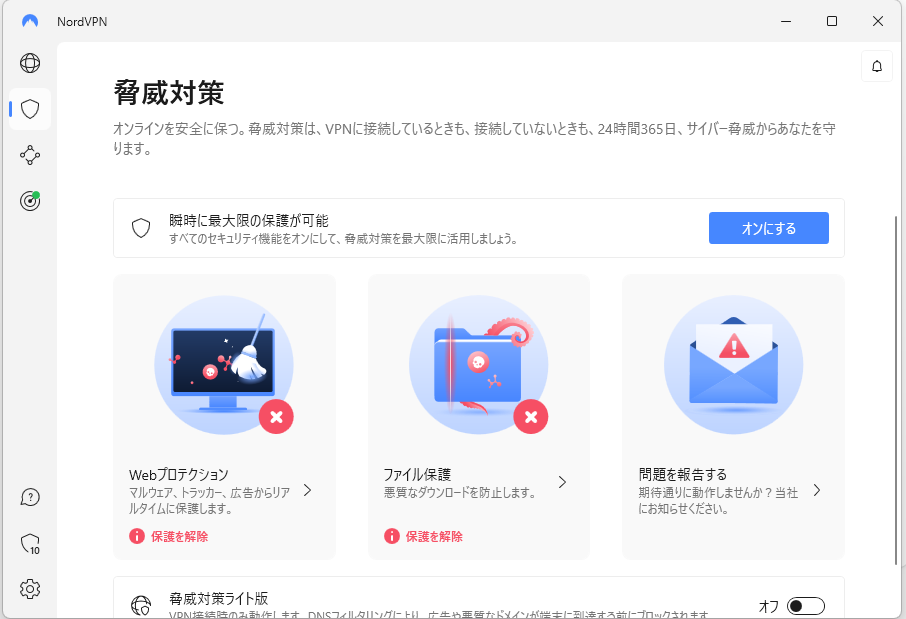The width and height of the screenshot is (906, 619).
Task: Open the help question mark icon
Action: click(x=30, y=497)
